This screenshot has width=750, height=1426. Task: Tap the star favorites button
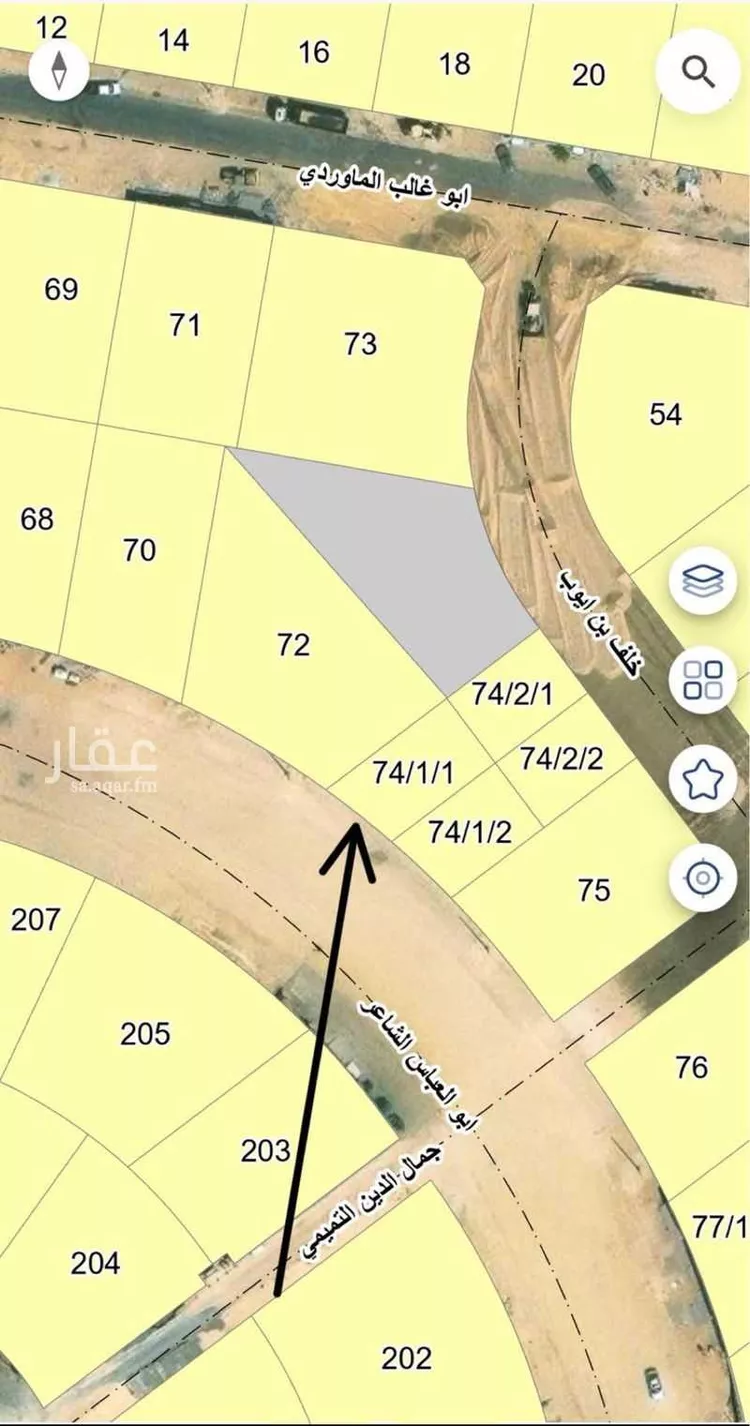pos(703,778)
